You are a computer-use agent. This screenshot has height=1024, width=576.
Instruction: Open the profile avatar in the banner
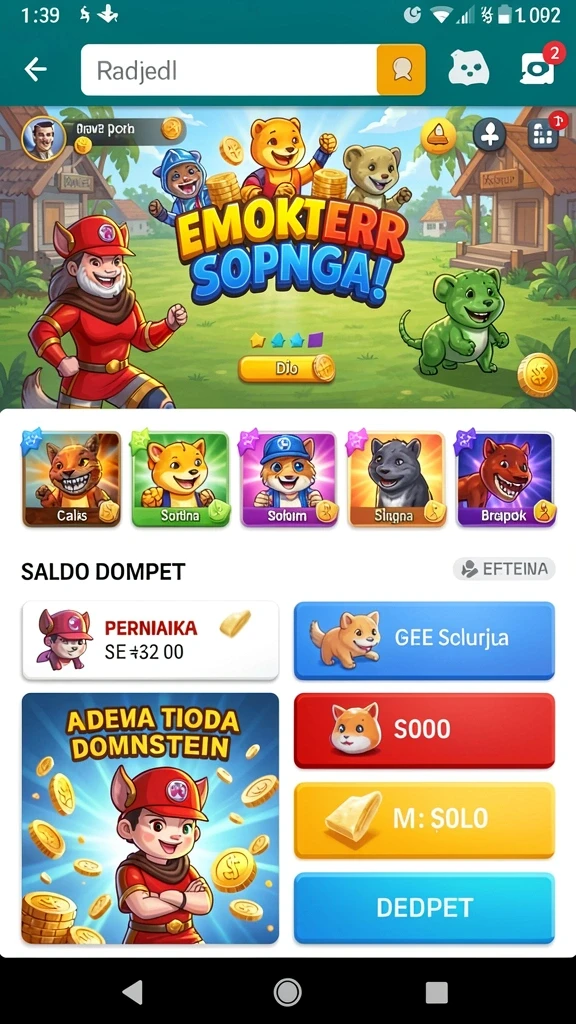pyautogui.click(x=44, y=138)
